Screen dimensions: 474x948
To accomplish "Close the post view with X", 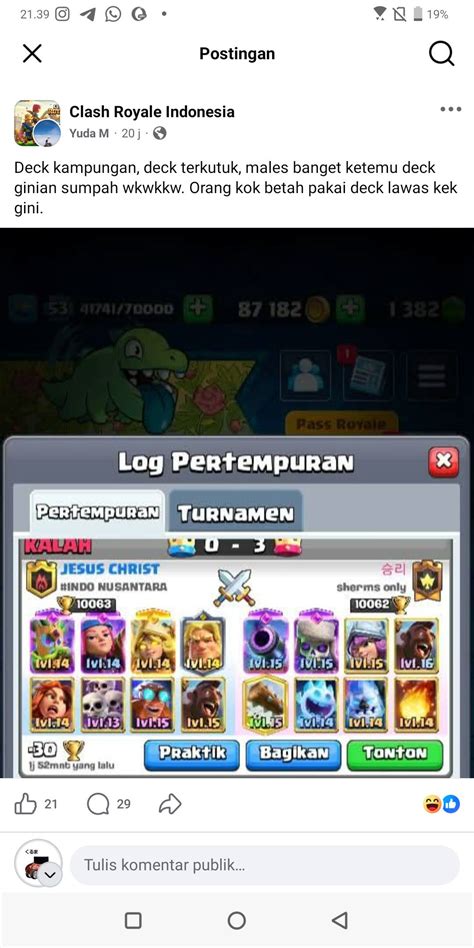I will tap(32, 54).
